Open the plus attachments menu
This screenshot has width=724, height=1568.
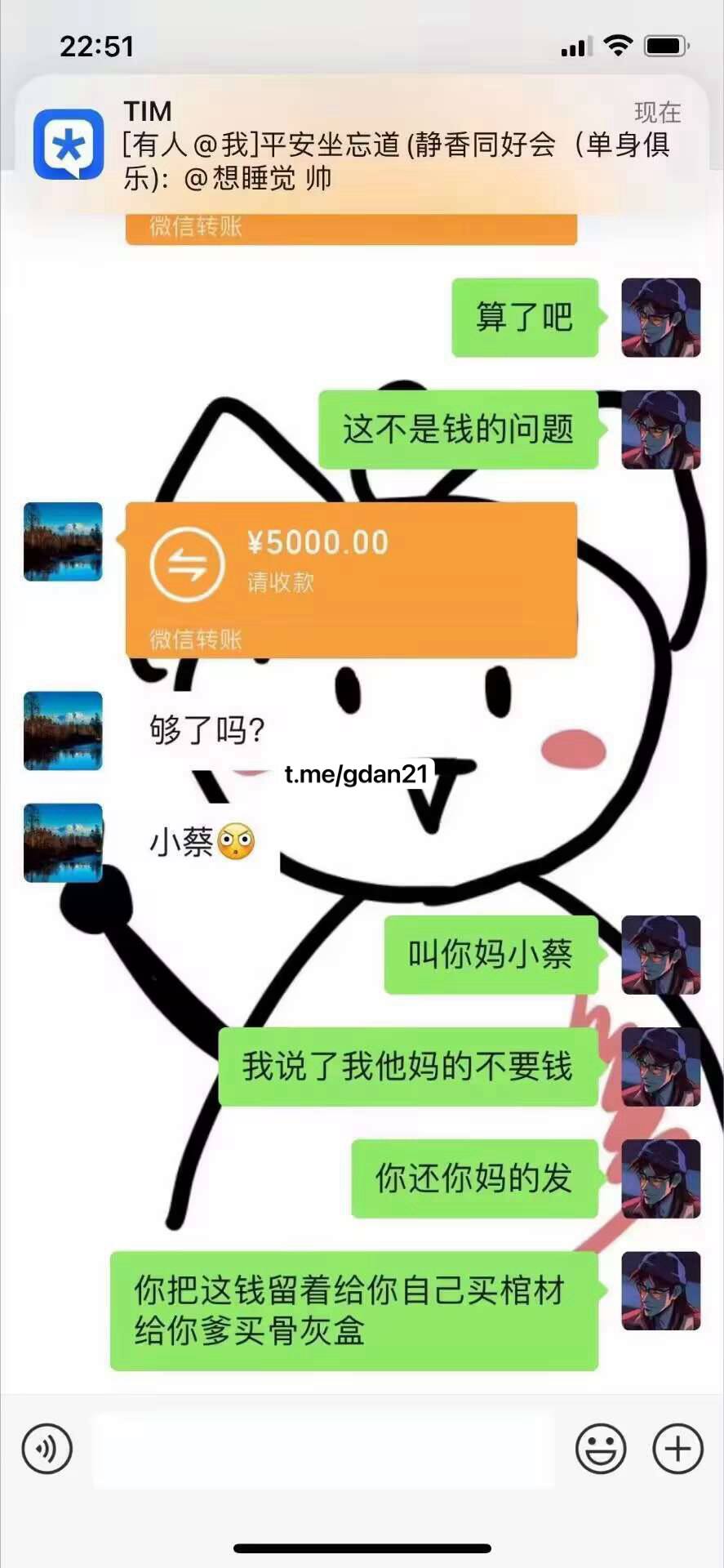677,1449
